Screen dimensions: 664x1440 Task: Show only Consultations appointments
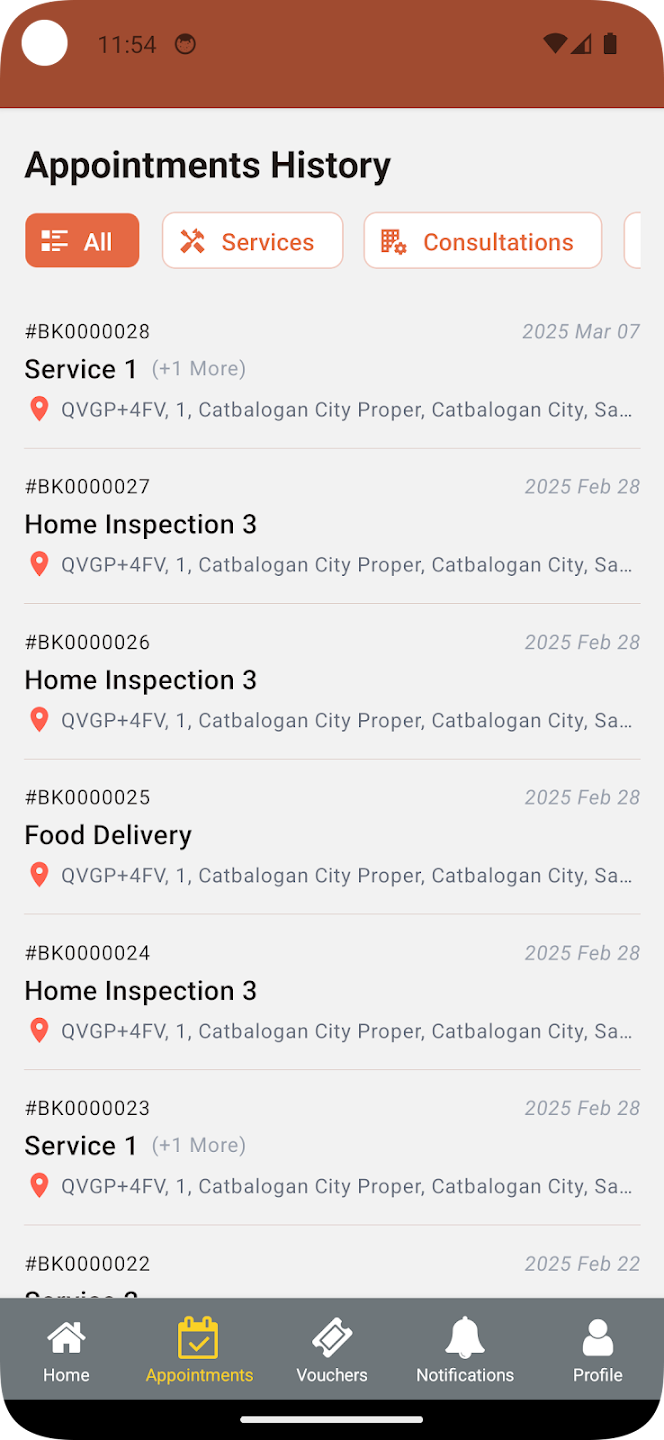(482, 241)
